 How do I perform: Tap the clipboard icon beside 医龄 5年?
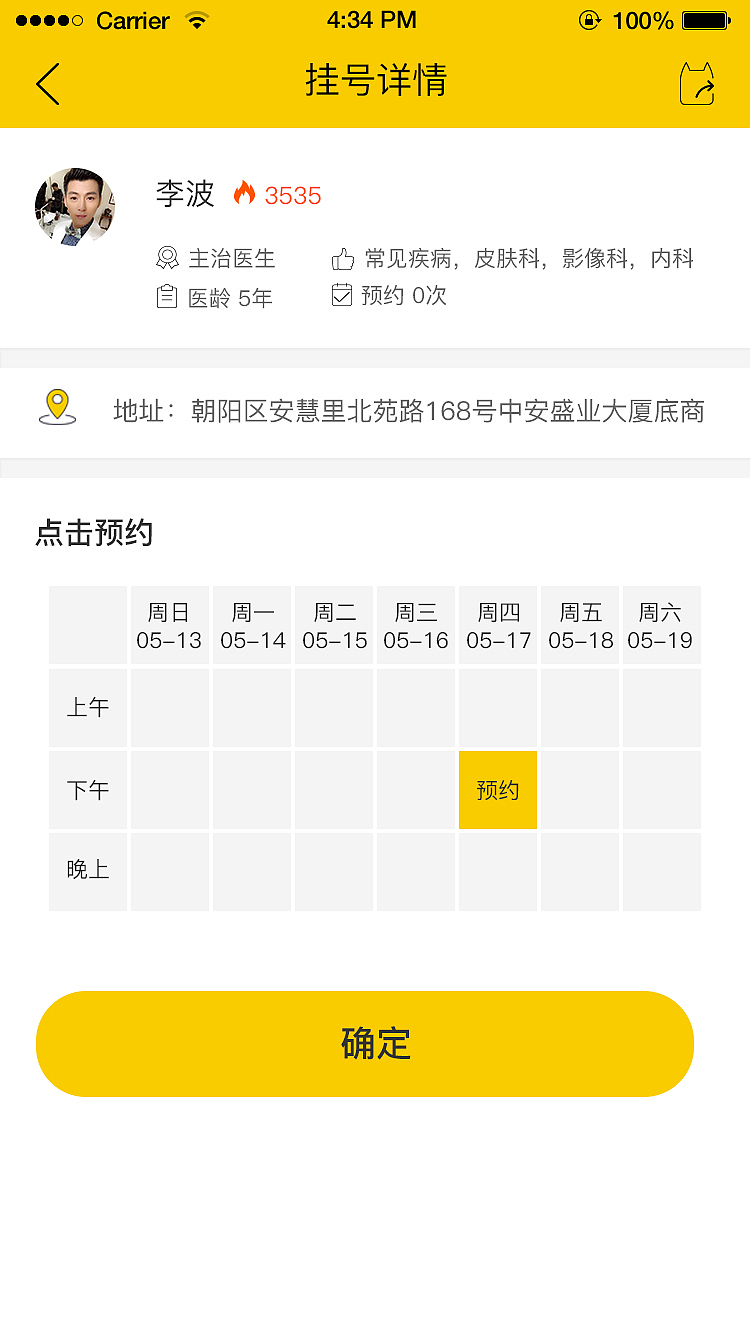coord(165,296)
